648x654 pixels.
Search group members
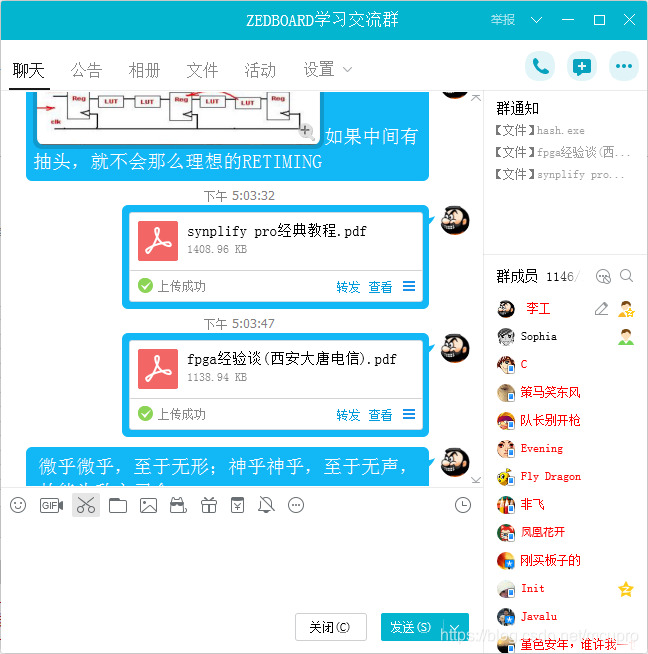pyautogui.click(x=627, y=276)
